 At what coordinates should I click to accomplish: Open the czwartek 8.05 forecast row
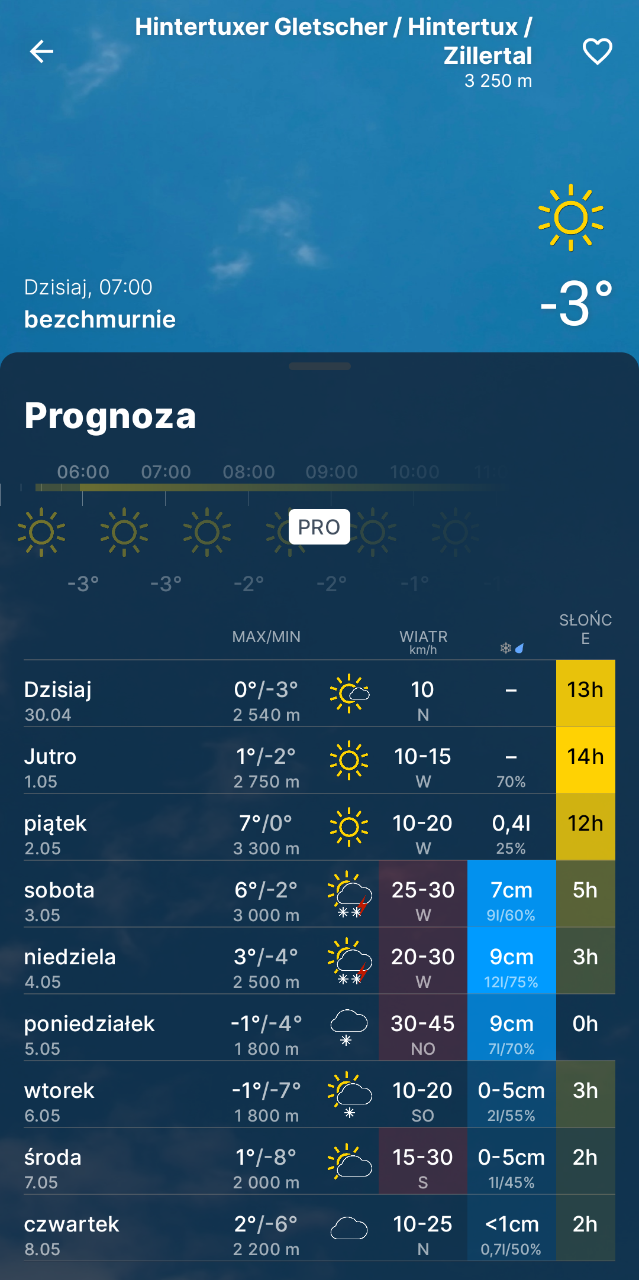click(x=319, y=1229)
